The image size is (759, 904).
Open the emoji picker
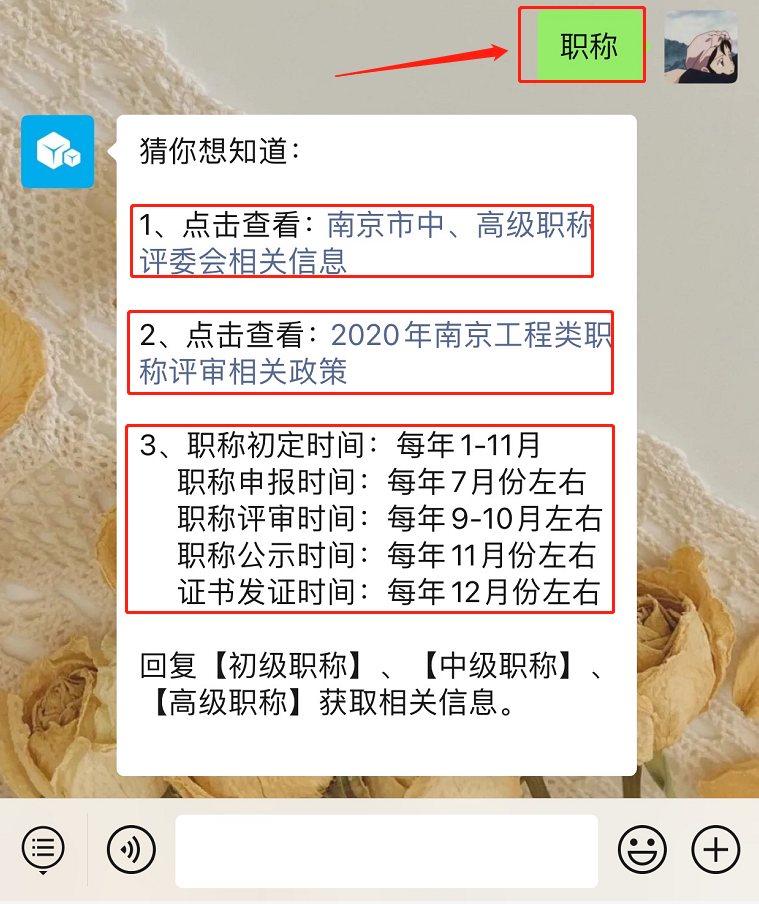point(642,851)
